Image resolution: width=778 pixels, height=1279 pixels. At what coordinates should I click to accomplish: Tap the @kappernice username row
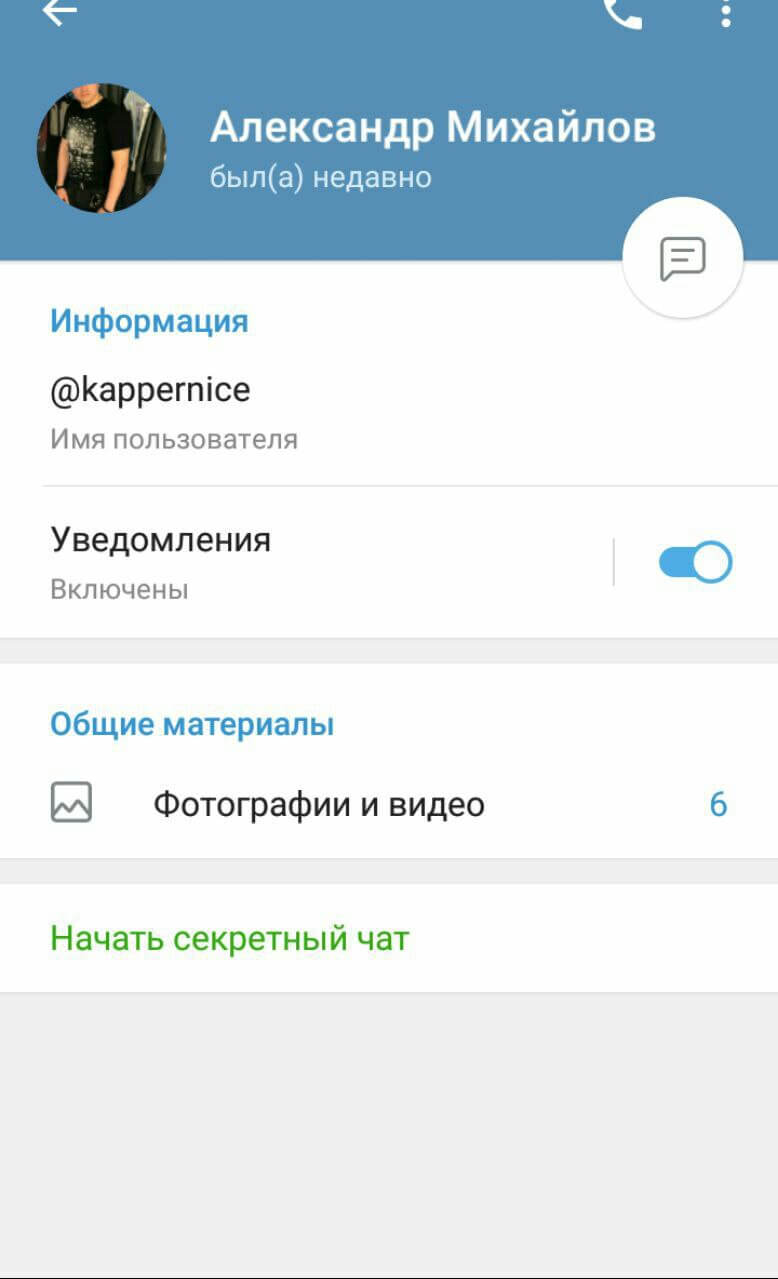389,412
